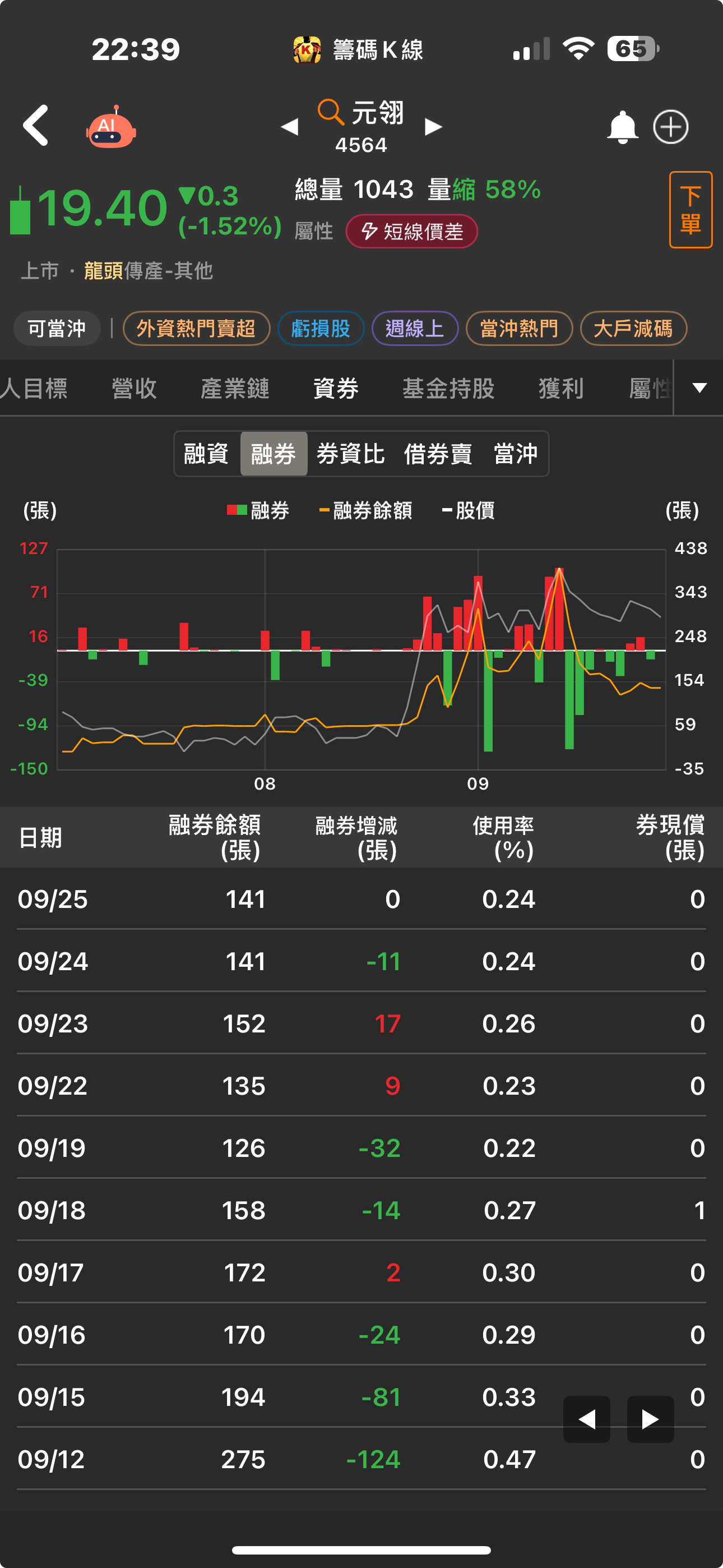This screenshot has height=1568, width=723.
Task: Open the AI robot assistant
Action: pyautogui.click(x=111, y=128)
